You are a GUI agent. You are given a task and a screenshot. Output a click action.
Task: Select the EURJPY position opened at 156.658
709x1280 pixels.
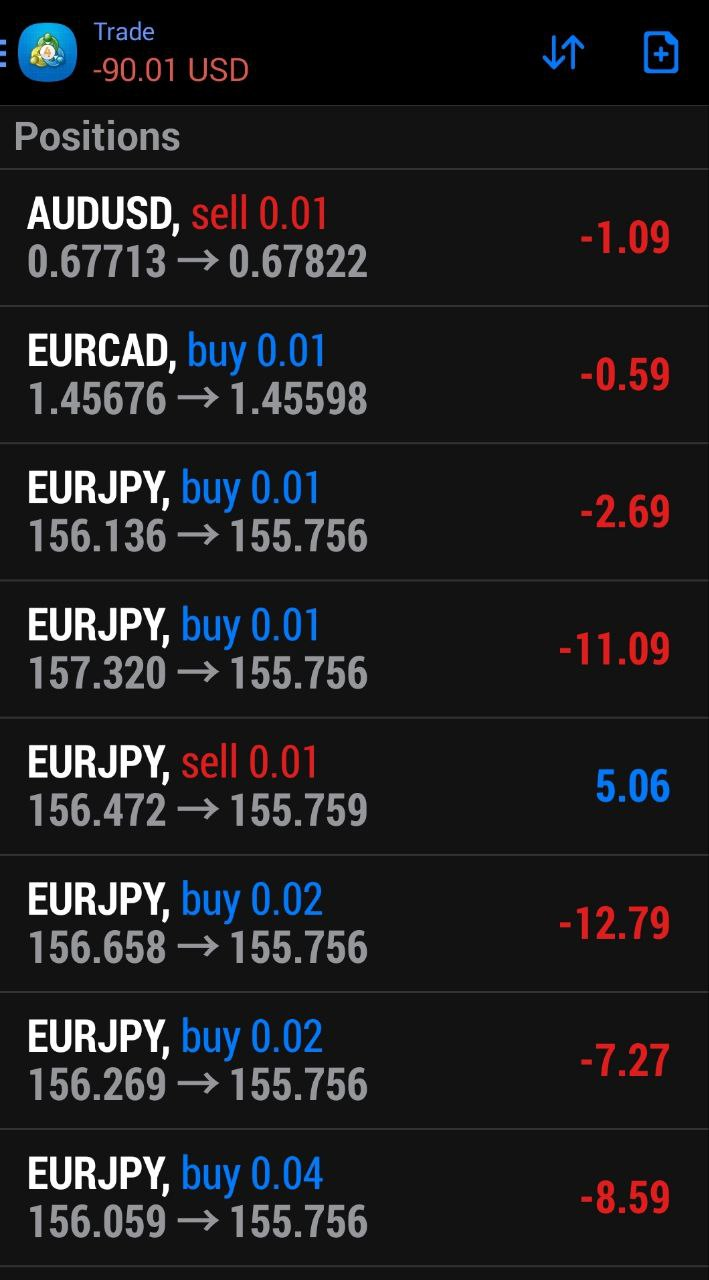pos(354,923)
